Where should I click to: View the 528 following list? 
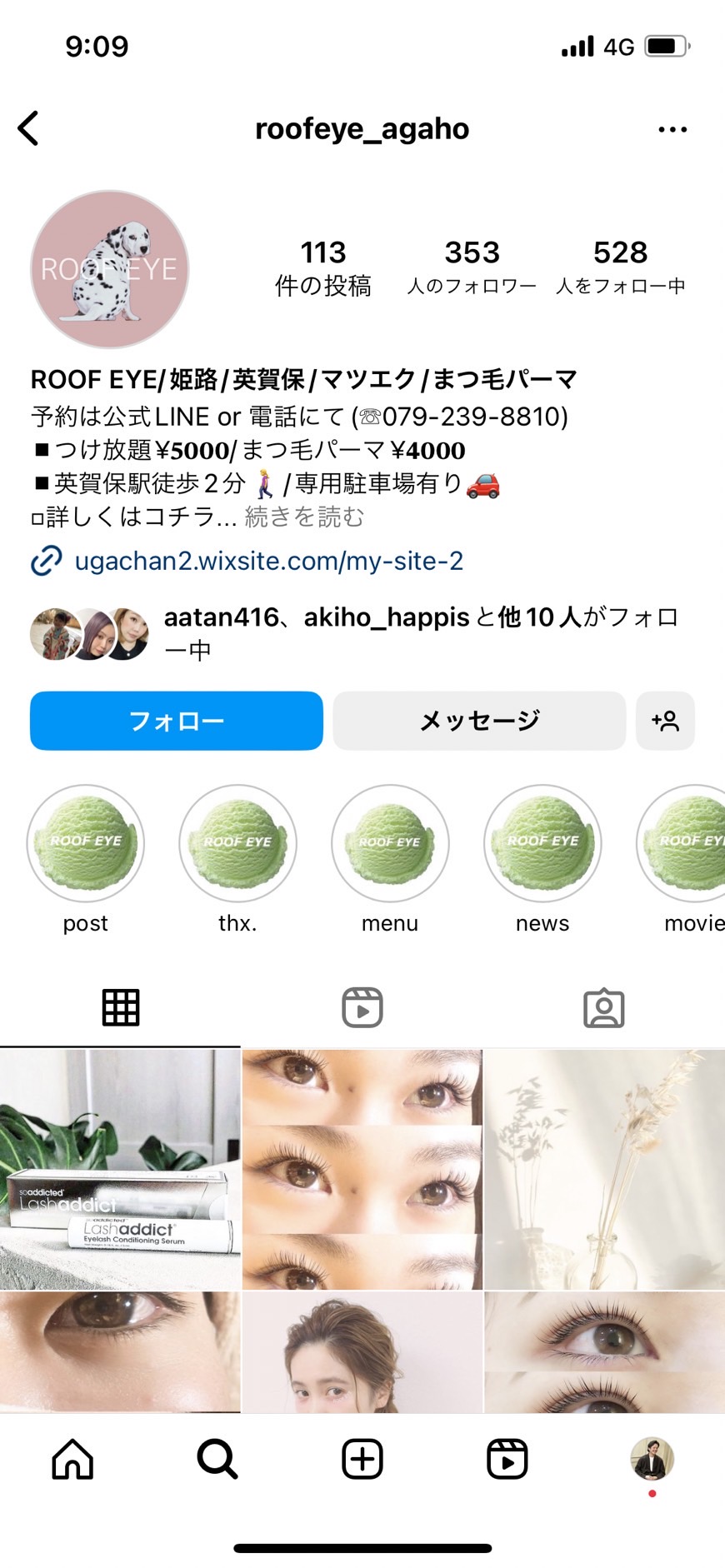click(x=621, y=267)
